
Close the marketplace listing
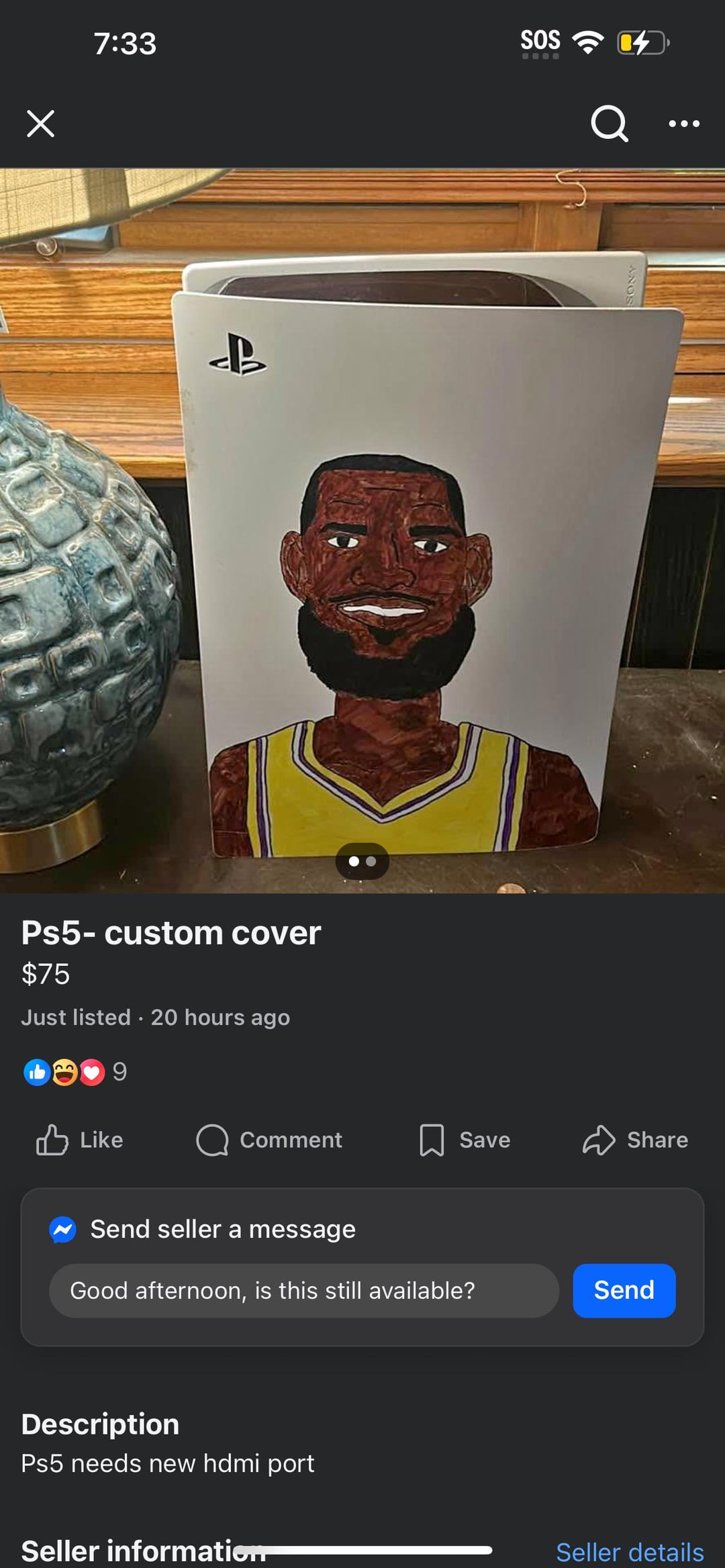[x=40, y=124]
